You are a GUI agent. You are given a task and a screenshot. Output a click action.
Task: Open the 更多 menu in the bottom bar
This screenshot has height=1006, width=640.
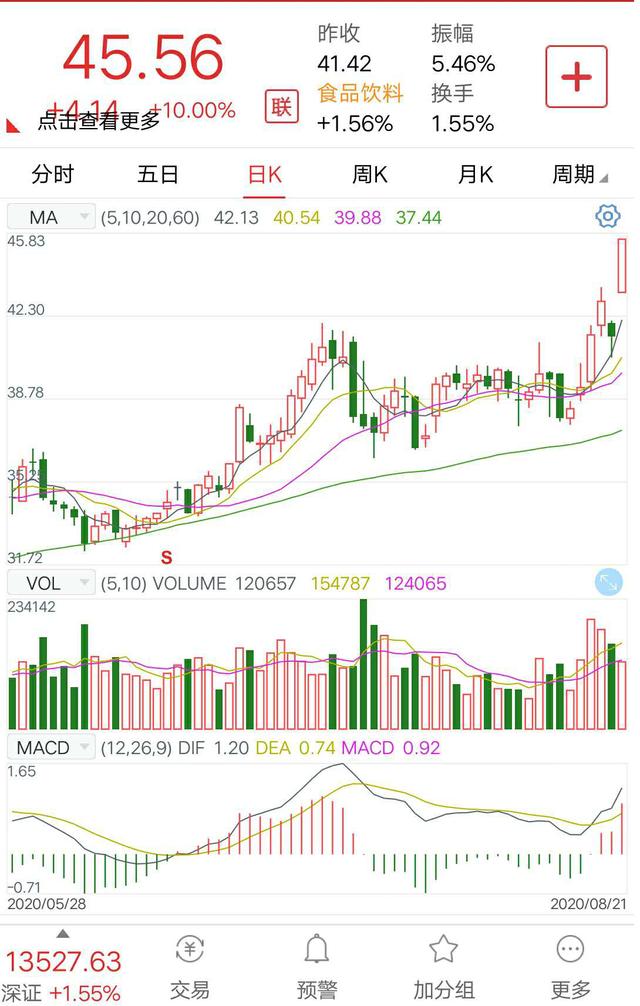tap(570, 967)
